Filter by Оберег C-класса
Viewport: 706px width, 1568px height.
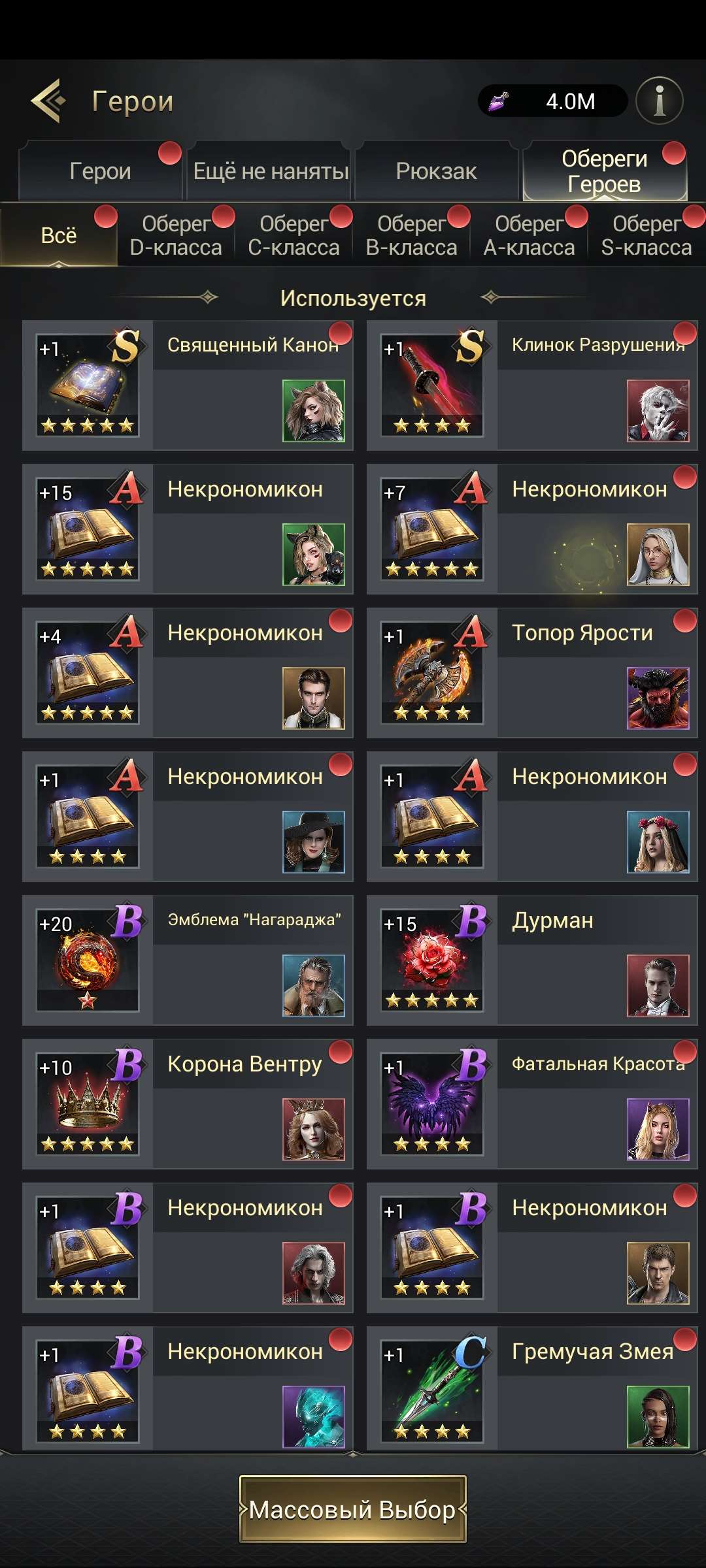(x=294, y=235)
